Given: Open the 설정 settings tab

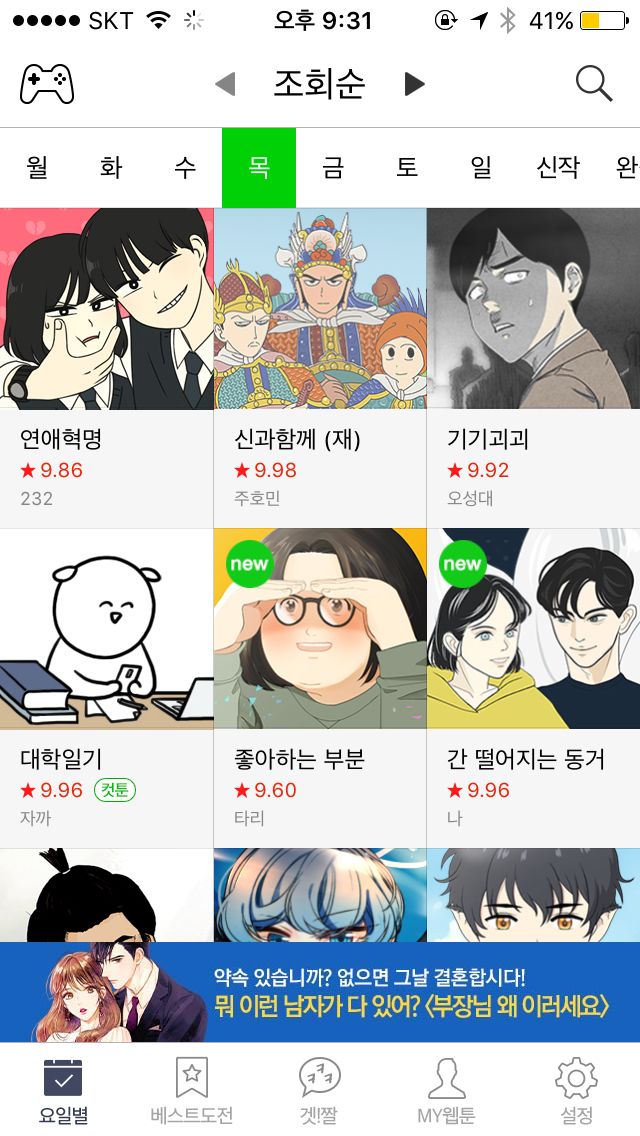Looking at the screenshot, I should click(x=576, y=1090).
